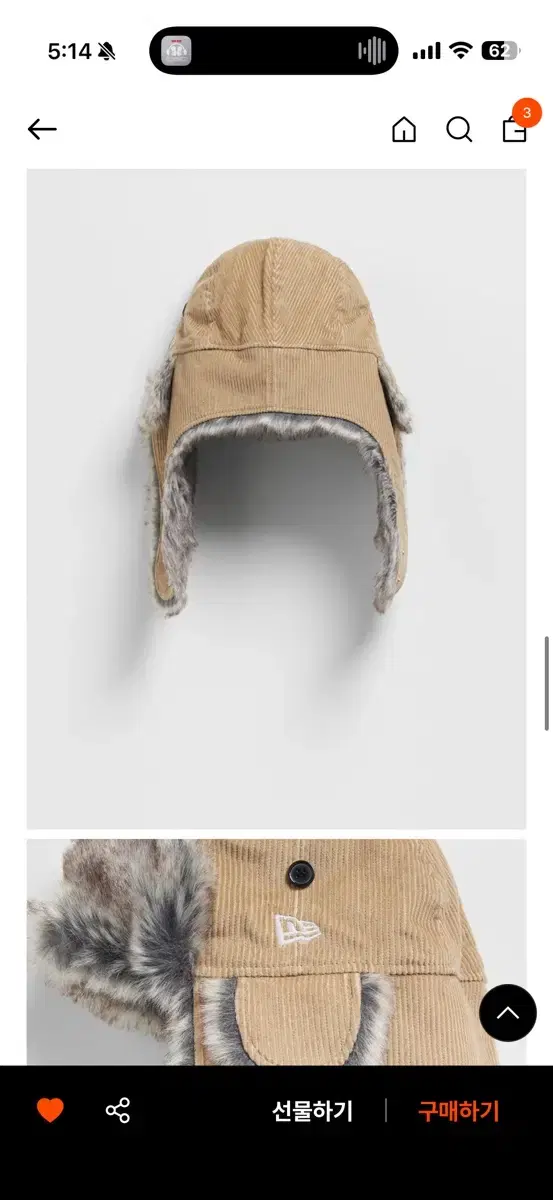This screenshot has height=1200, width=553.
Task: Share this product
Action: [x=118, y=1110]
